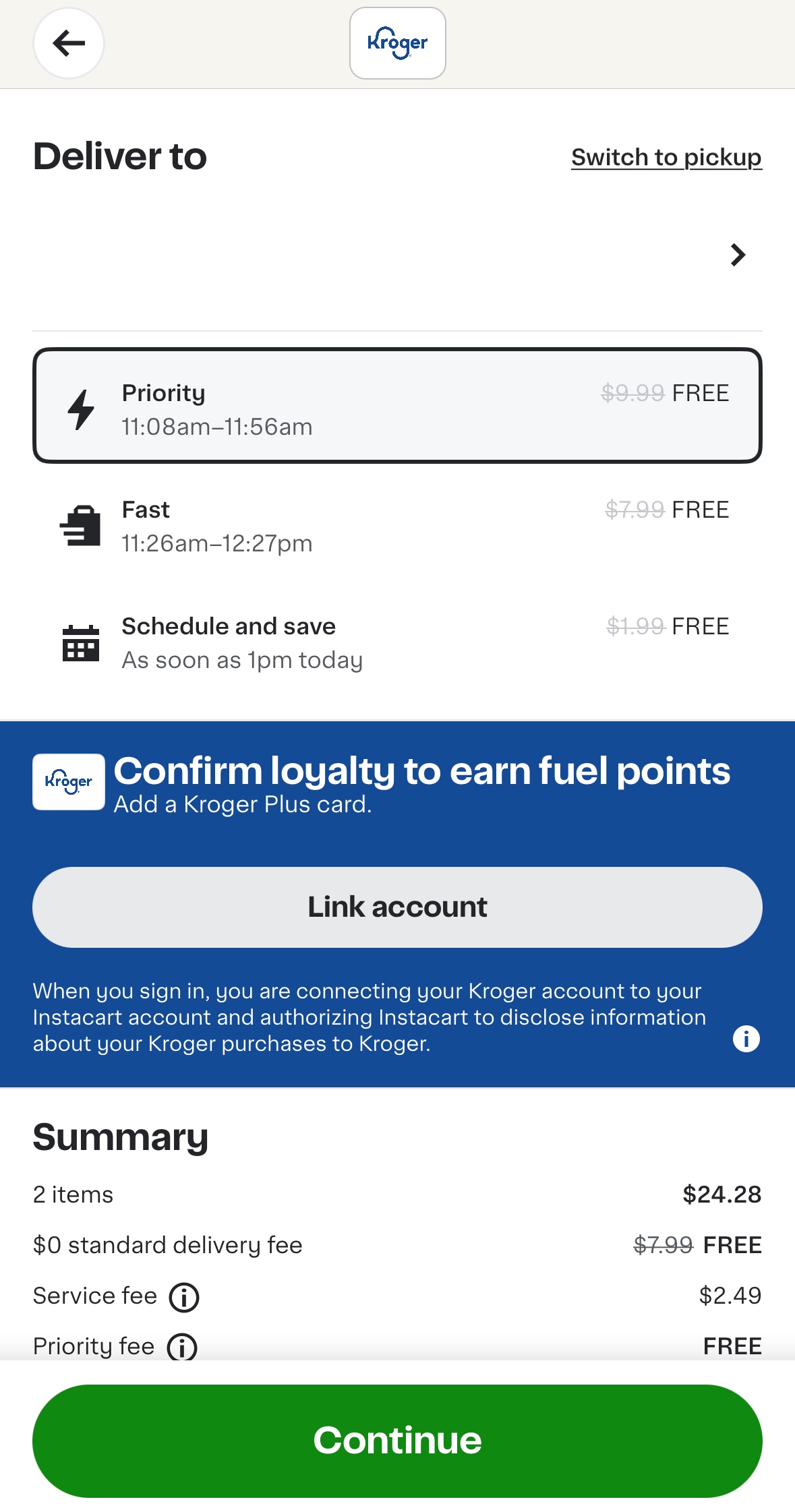Viewport: 795px width, 1512px height.
Task: View info about Kroger account disclosure
Action: (746, 1039)
